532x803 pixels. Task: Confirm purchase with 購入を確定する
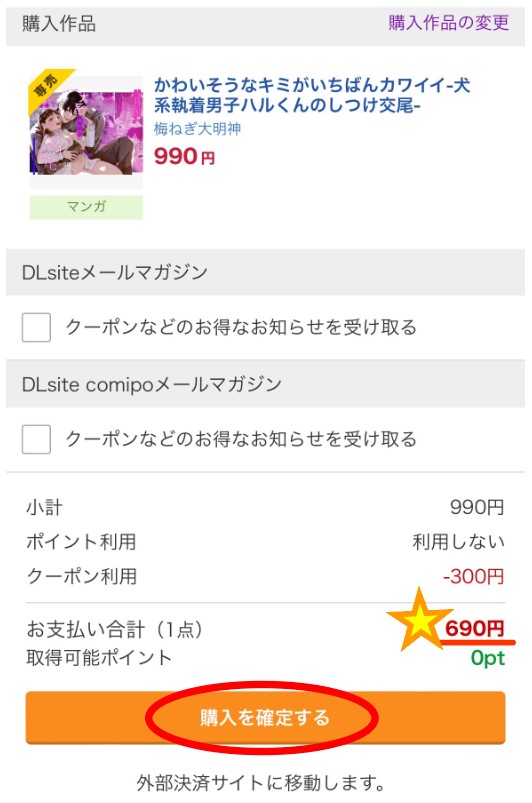click(x=265, y=717)
